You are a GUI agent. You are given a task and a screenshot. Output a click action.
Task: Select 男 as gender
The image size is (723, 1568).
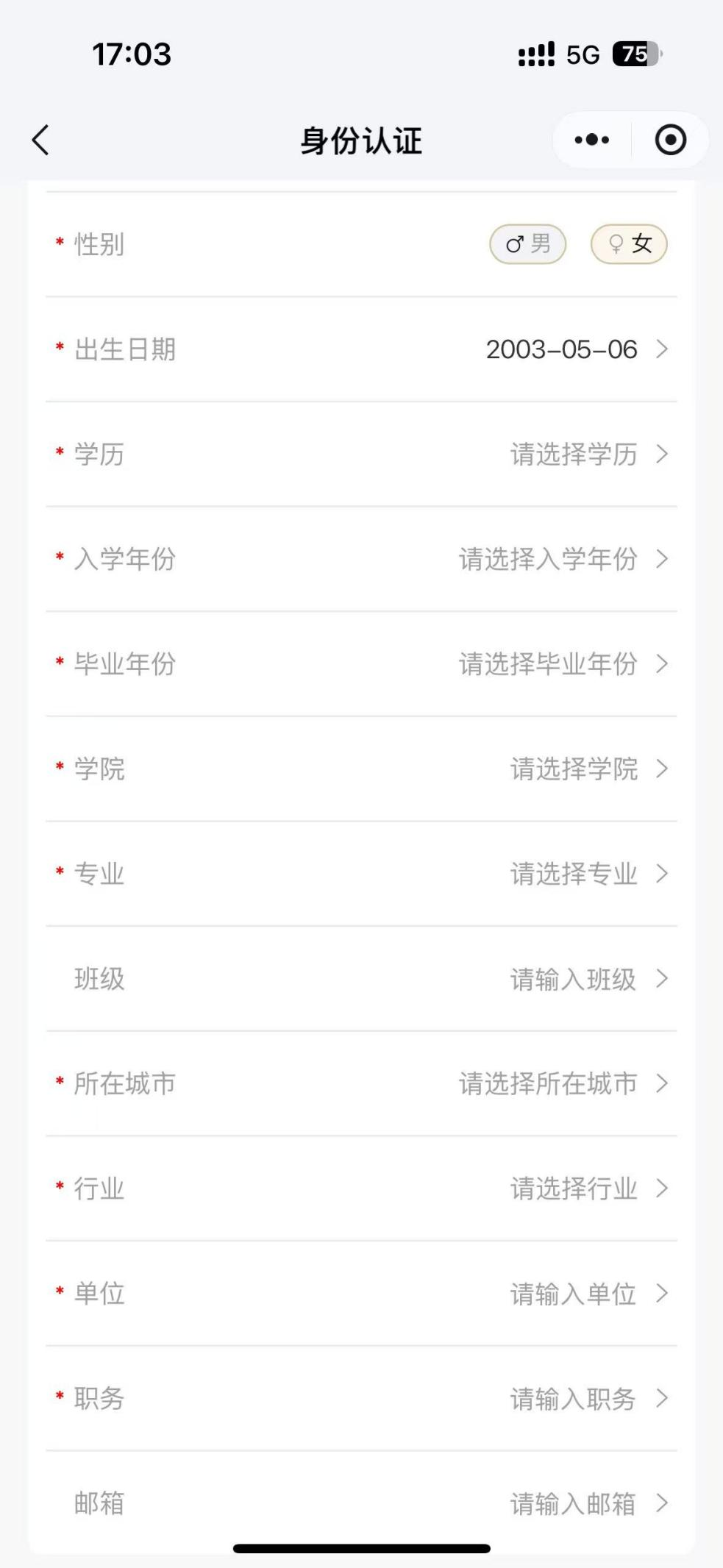pyautogui.click(x=528, y=244)
